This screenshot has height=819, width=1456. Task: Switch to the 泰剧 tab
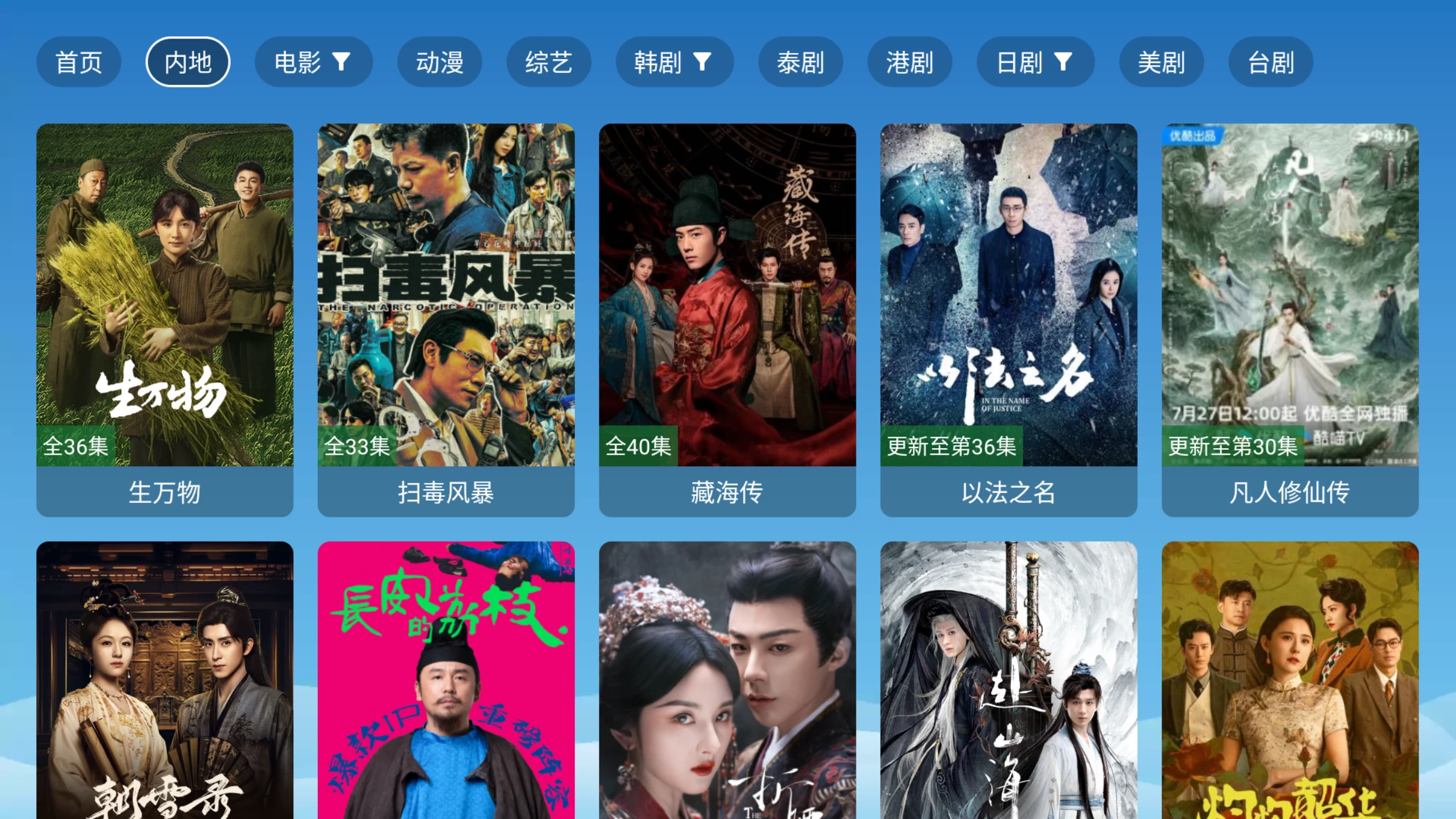tap(800, 62)
